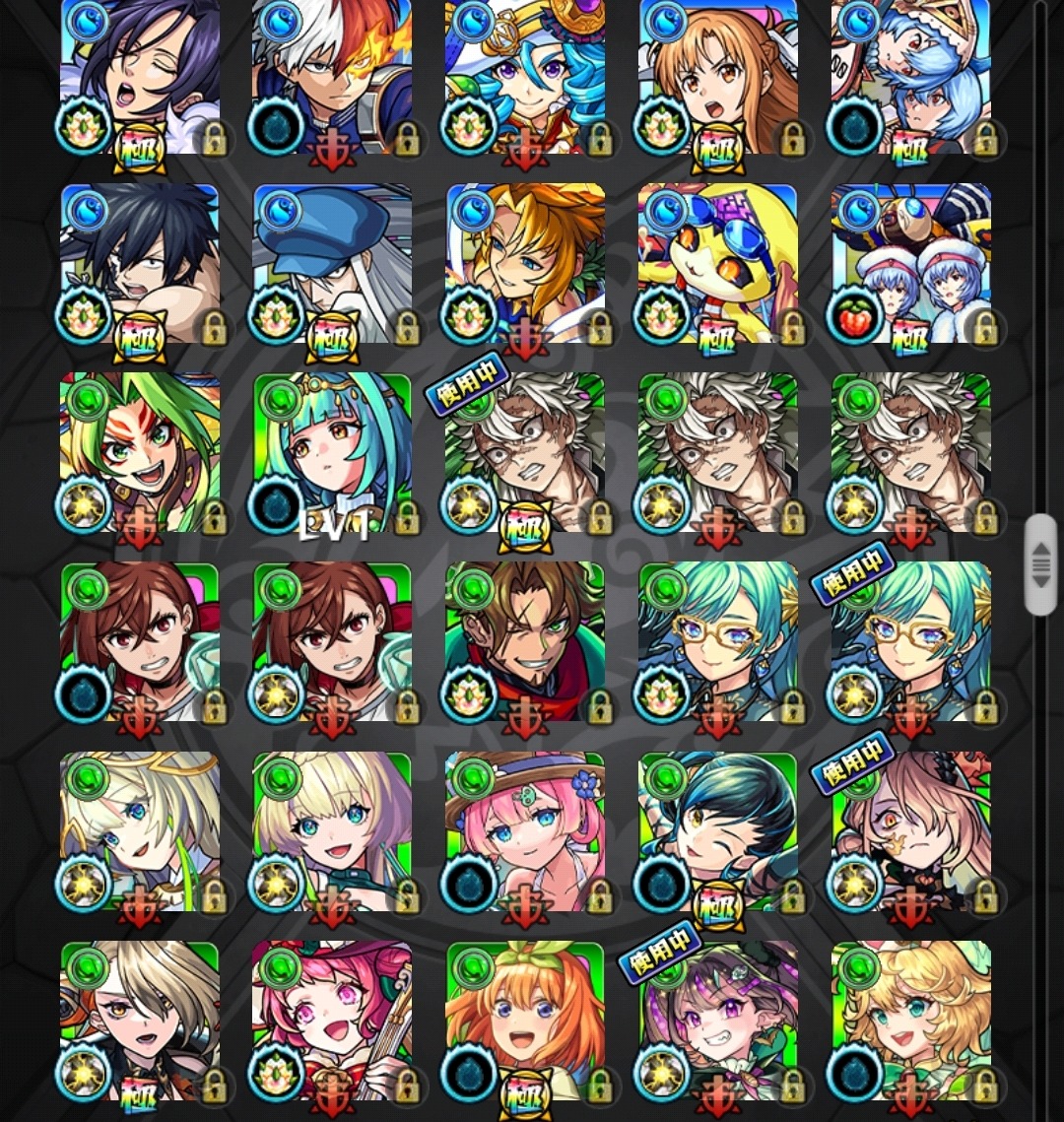Select the white-haired man with 使用中 badge

[x=525, y=453]
